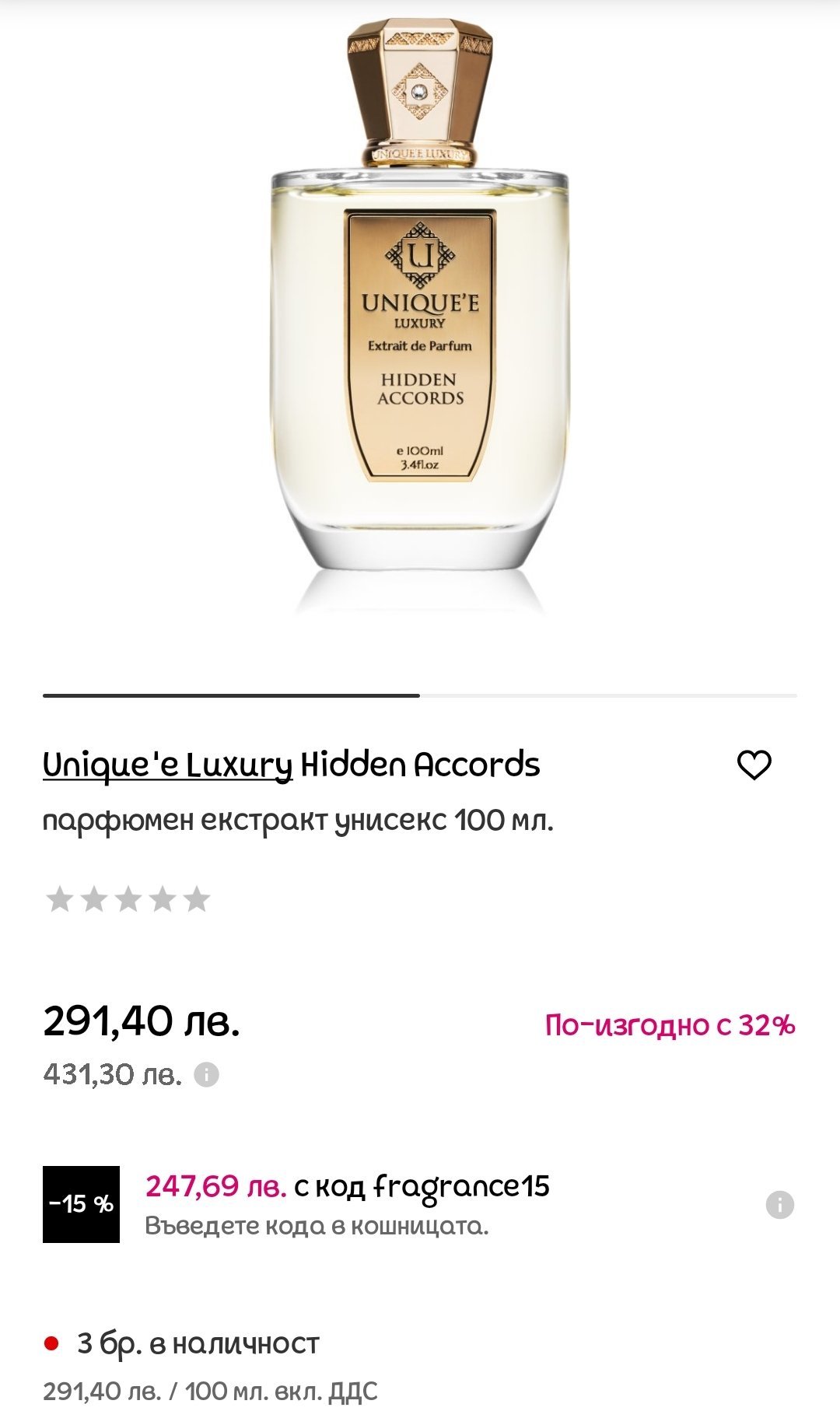
Task: Open info for the fragrance15 discount code
Action: (779, 1205)
